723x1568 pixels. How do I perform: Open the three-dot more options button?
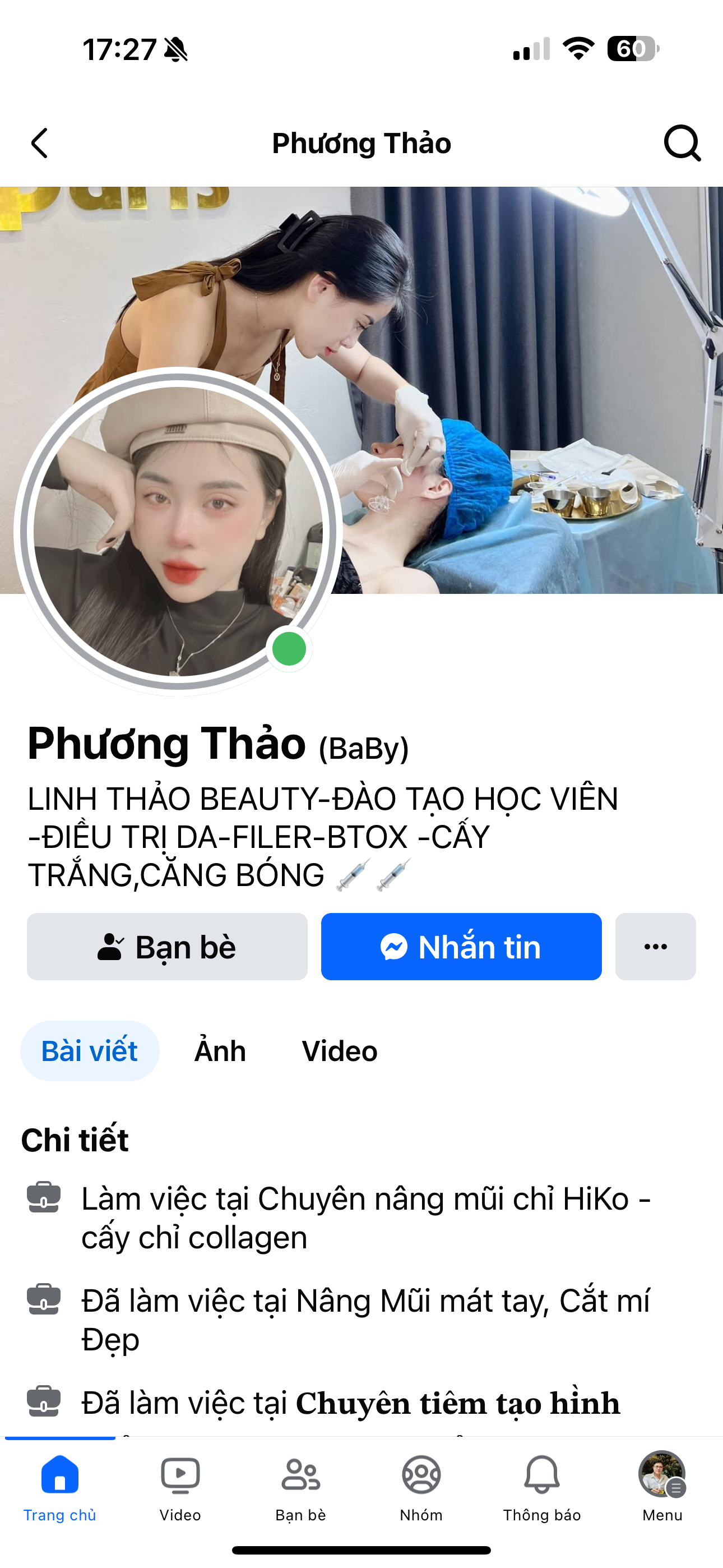coord(655,947)
